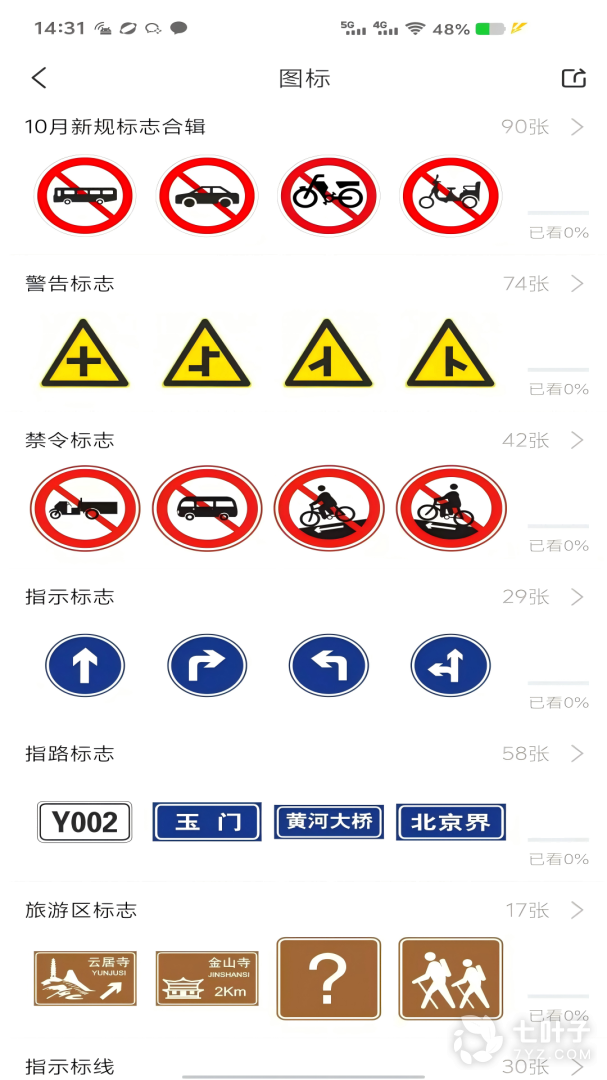This screenshot has width=607, height=1080.
Task: Open the 指示标志 category
Action: (x=70, y=597)
